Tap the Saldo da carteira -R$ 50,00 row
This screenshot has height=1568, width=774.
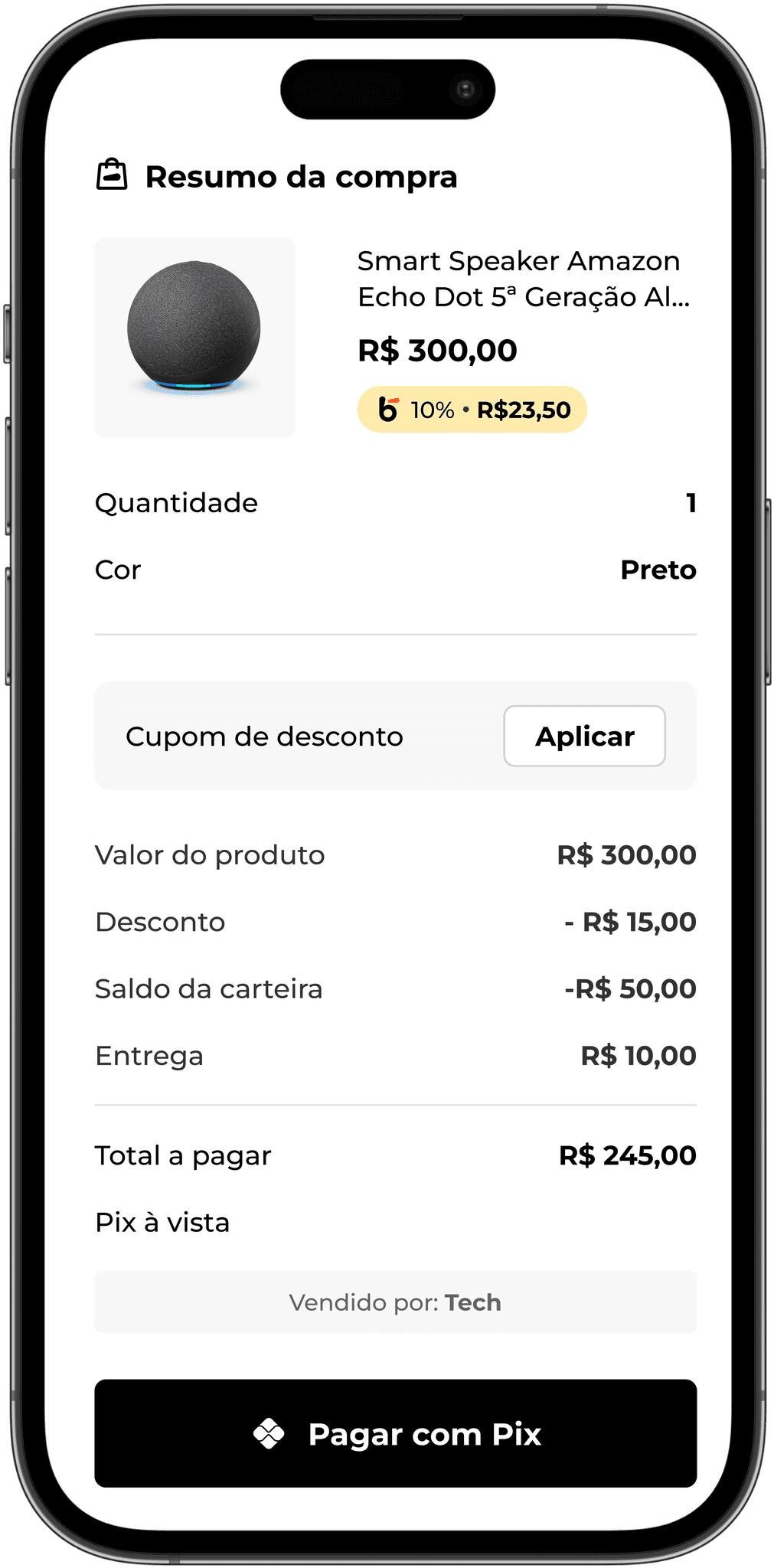pyautogui.click(x=395, y=988)
